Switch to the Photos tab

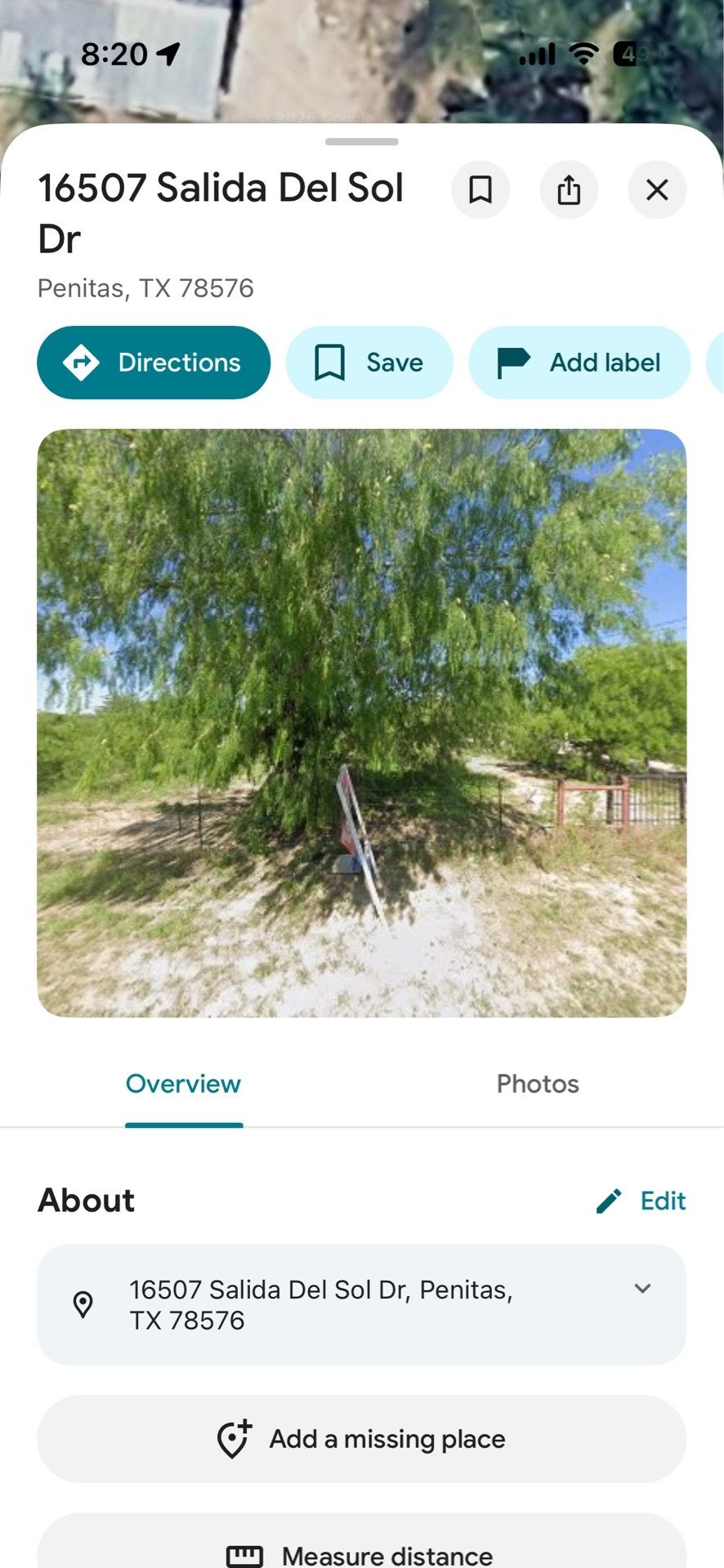538,1084
